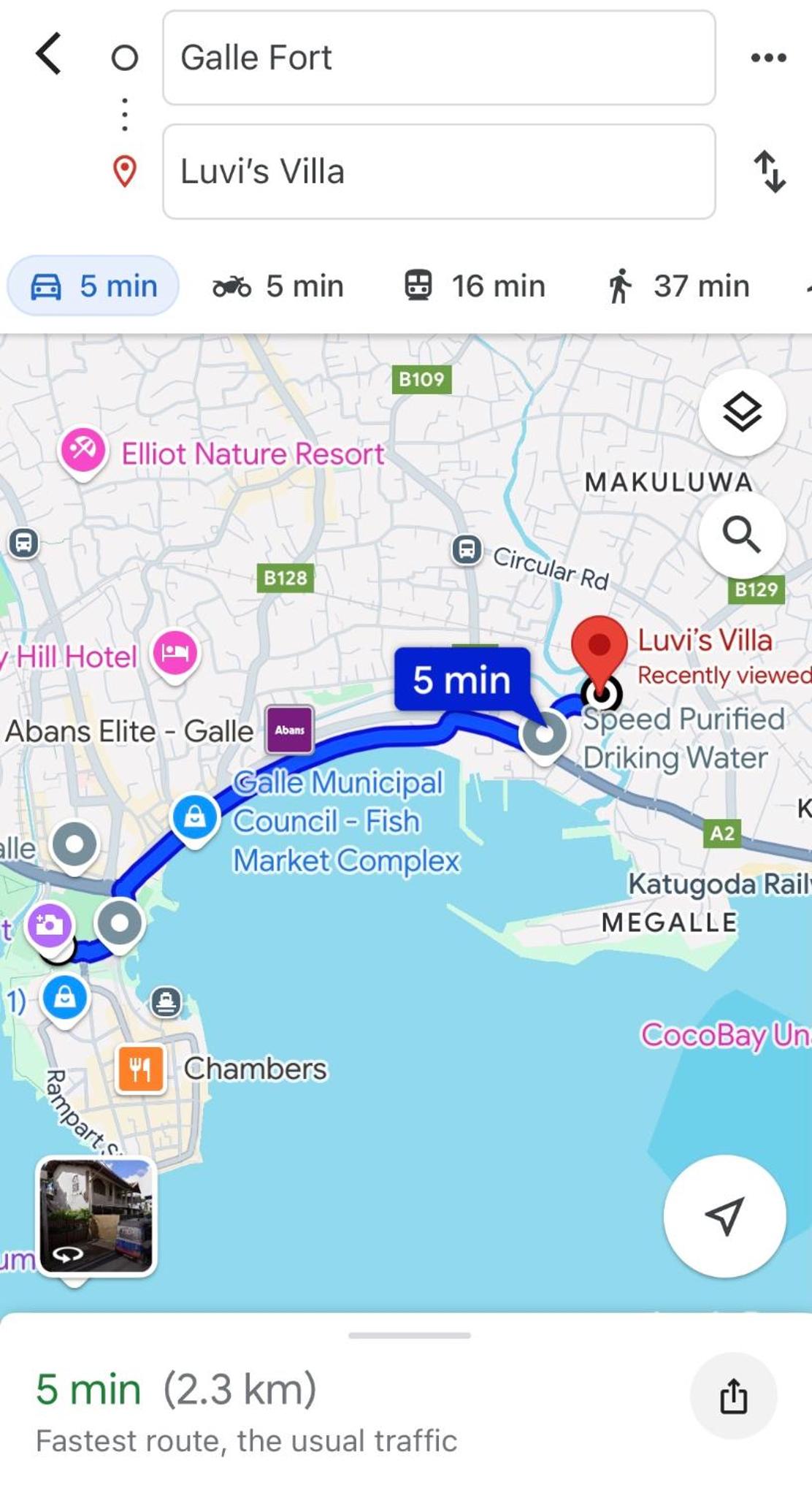The height and width of the screenshot is (1493, 812).
Task: Edit the Galle Fort starting point field
Action: (x=439, y=58)
